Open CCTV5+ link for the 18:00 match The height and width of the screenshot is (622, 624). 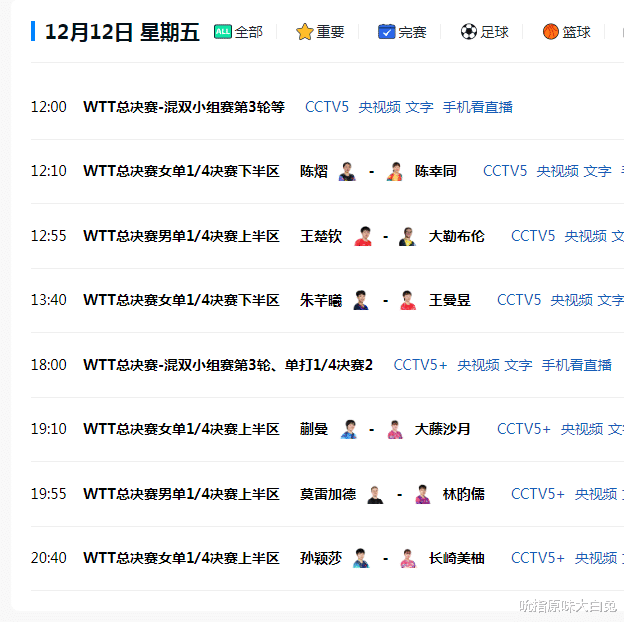pos(421,365)
